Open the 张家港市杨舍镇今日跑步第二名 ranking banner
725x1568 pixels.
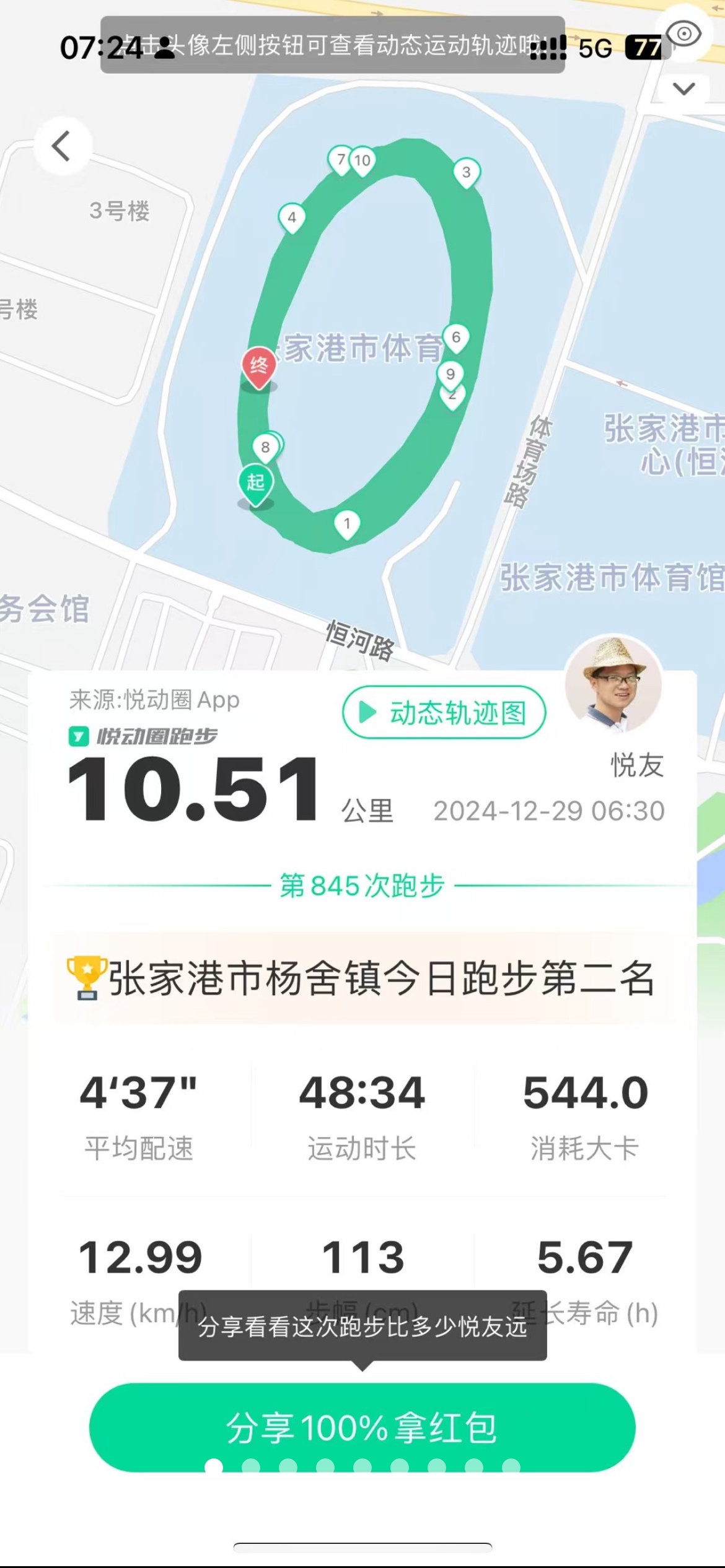(362, 978)
